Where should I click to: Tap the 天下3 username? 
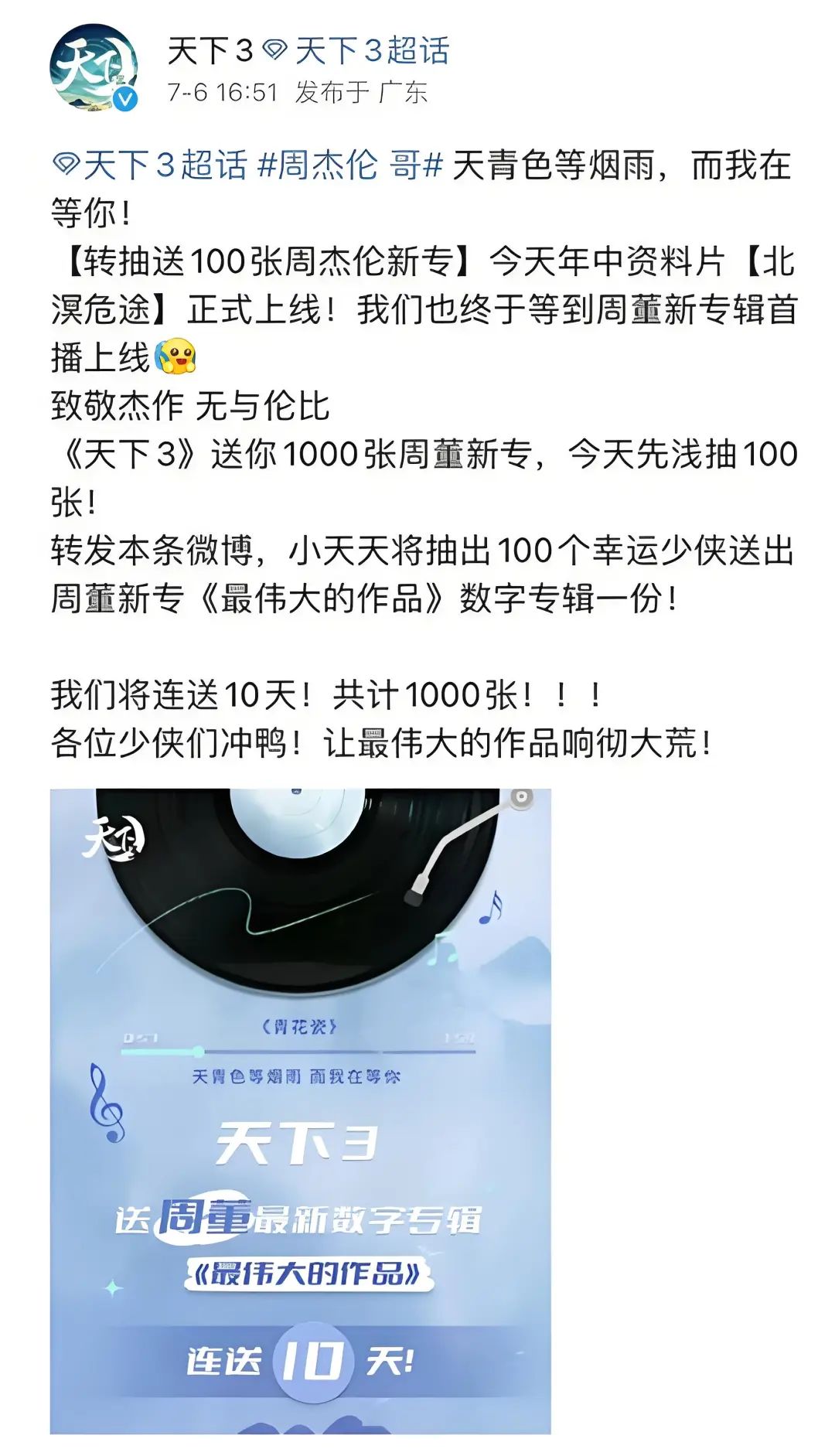pyautogui.click(x=210, y=52)
